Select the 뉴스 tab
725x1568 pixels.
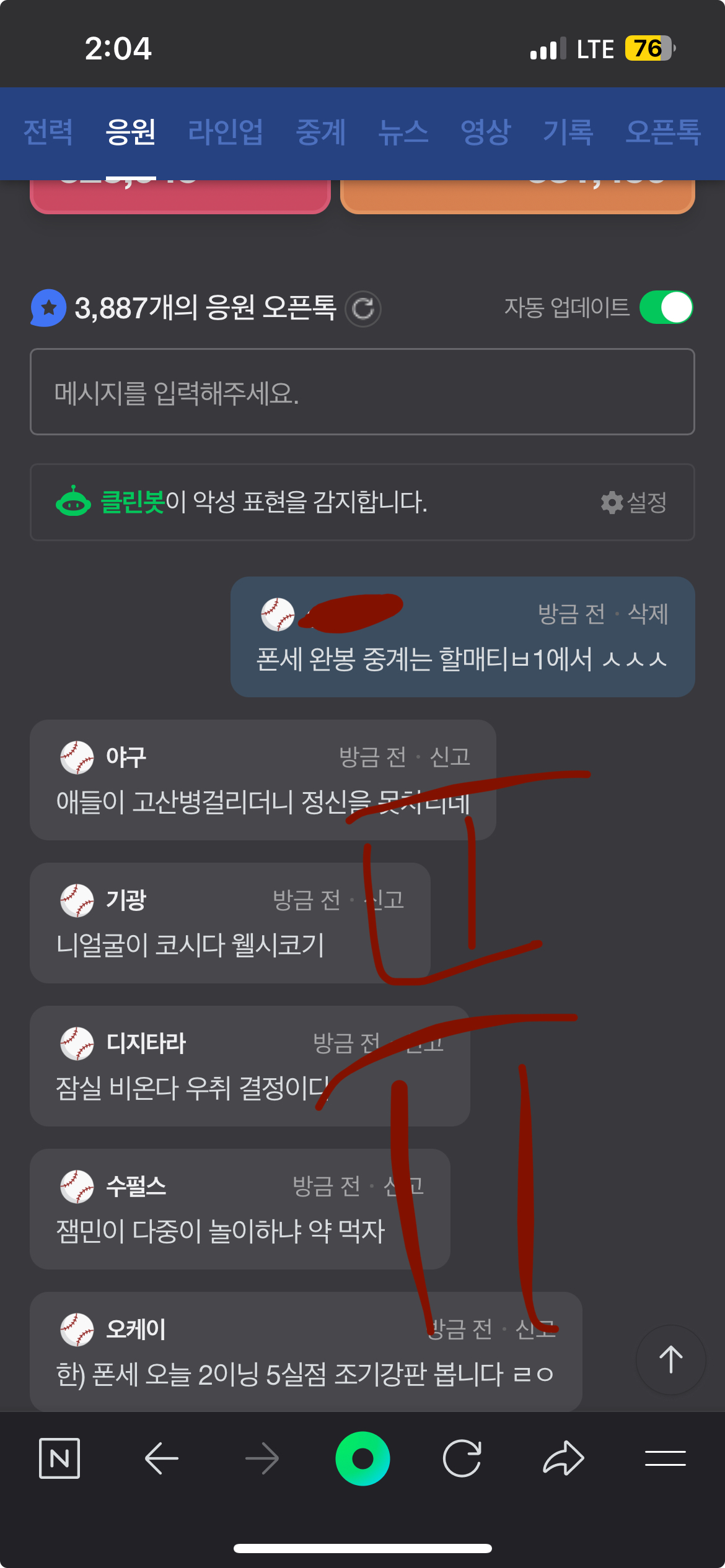click(x=403, y=132)
